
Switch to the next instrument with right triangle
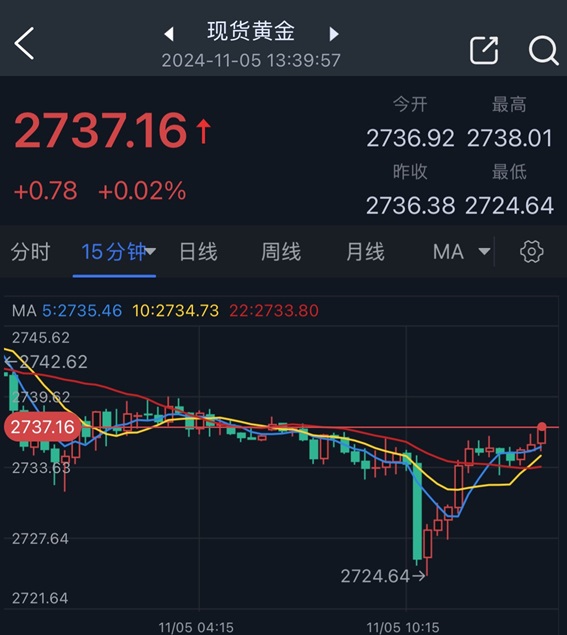click(x=334, y=34)
